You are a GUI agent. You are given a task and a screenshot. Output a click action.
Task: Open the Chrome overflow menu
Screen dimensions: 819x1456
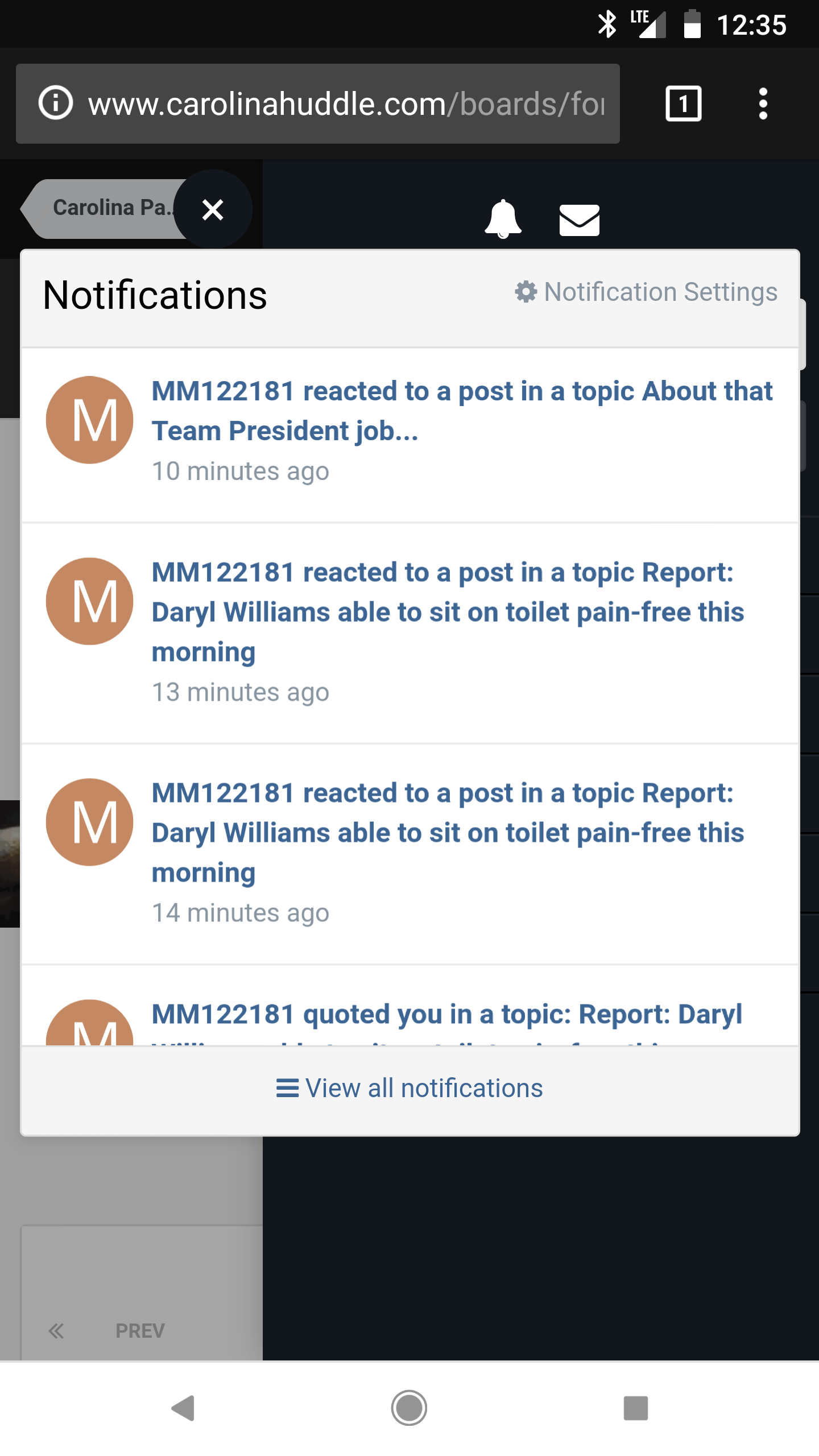click(x=763, y=104)
